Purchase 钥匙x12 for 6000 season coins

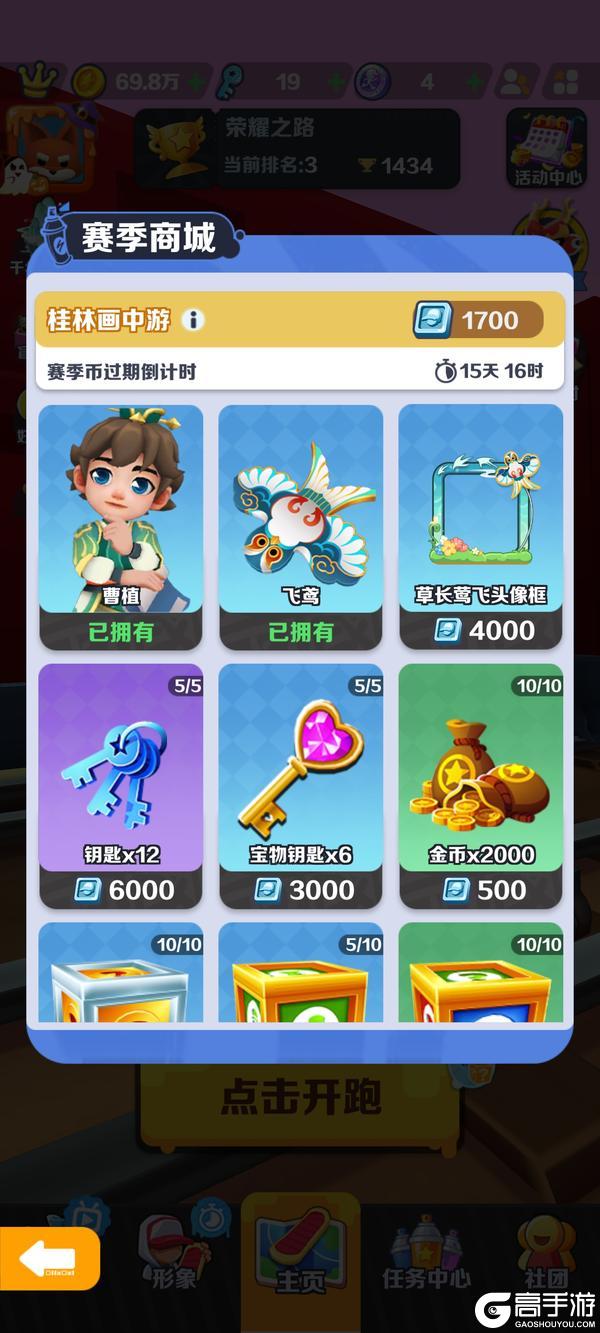click(121, 889)
